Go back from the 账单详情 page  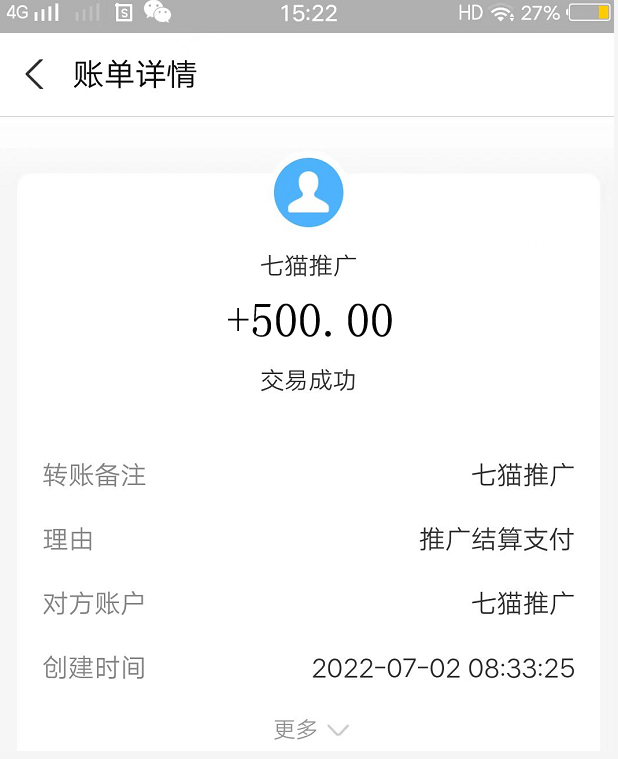coord(35,74)
